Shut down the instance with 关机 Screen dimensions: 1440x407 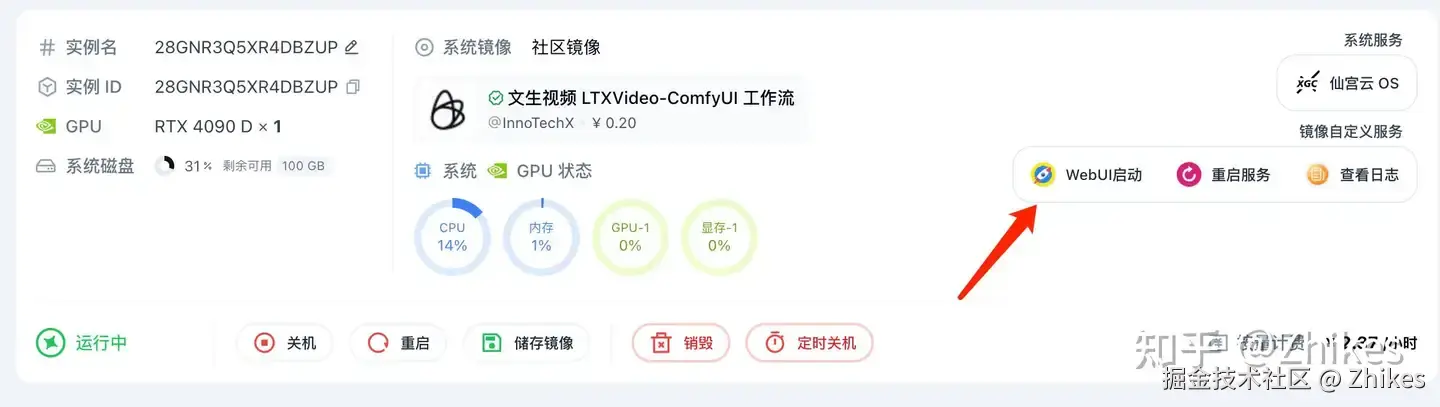286,343
